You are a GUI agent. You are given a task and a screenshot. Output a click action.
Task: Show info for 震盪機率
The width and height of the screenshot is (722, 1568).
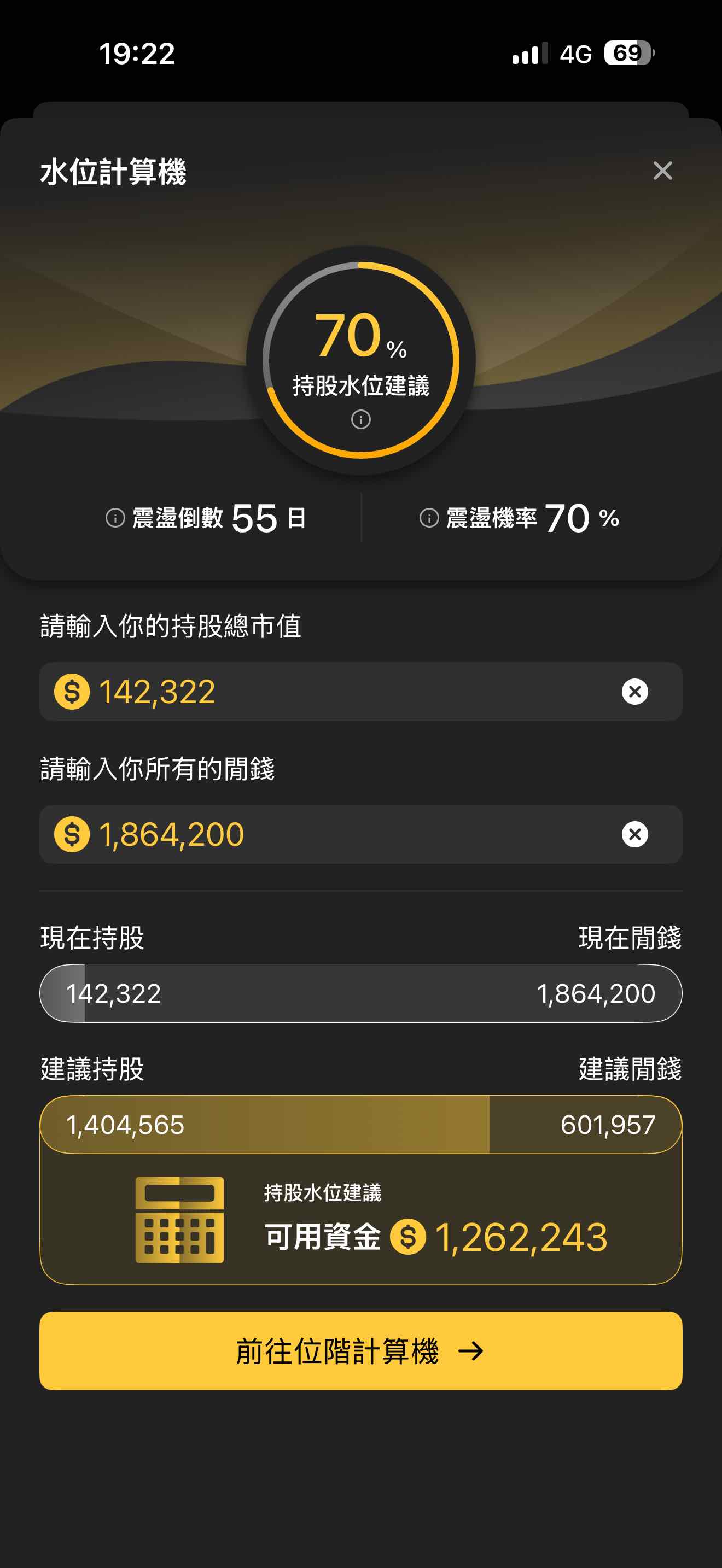429,518
